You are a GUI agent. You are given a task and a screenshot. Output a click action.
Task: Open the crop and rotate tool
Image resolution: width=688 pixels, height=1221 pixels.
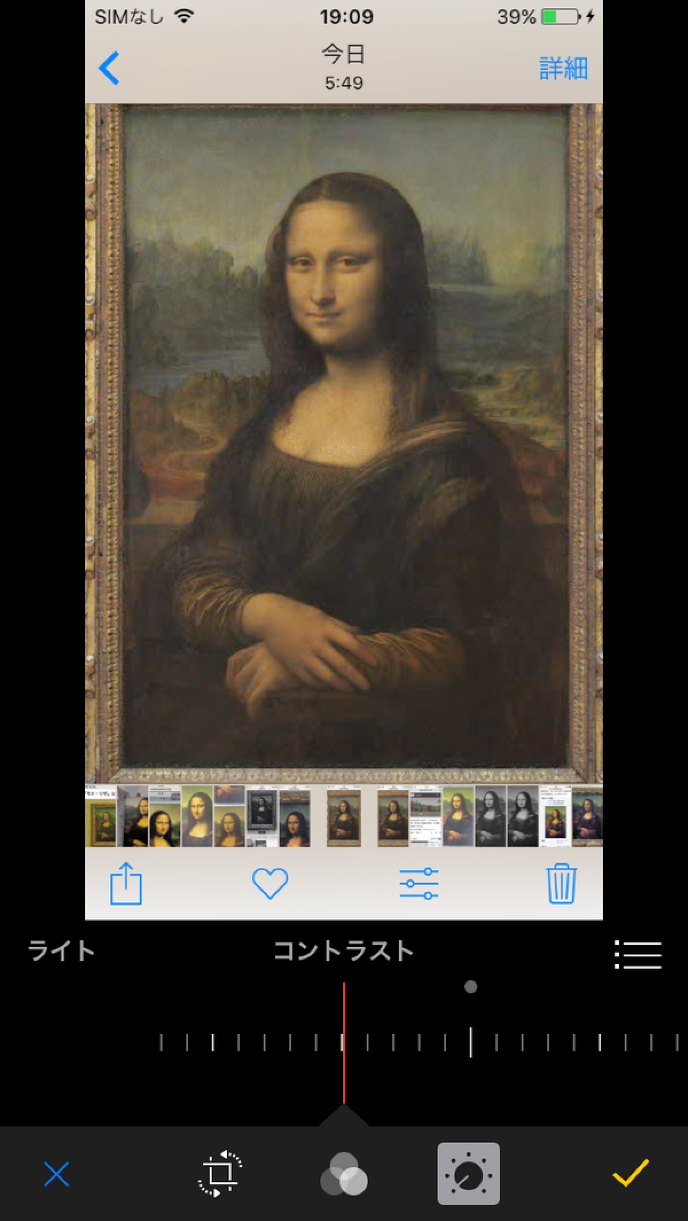click(x=220, y=1174)
